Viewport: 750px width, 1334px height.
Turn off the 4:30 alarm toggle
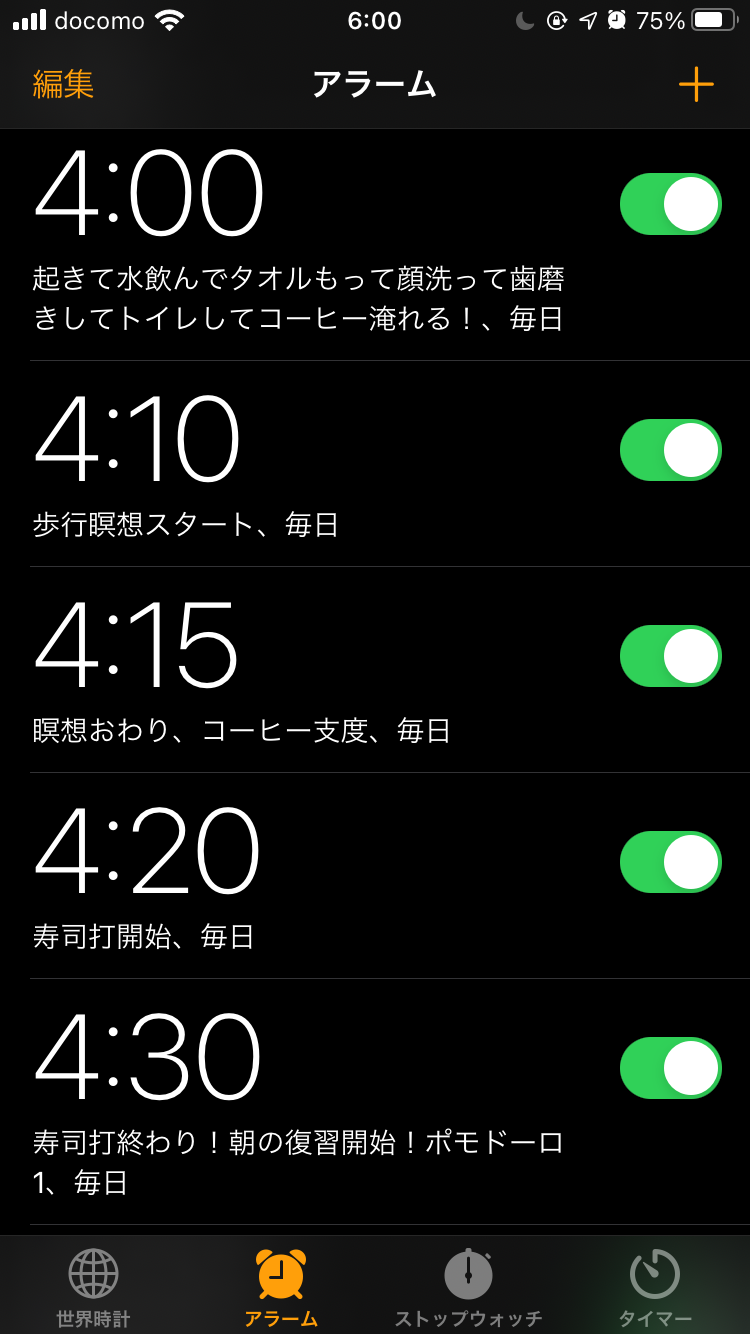pos(671,1068)
